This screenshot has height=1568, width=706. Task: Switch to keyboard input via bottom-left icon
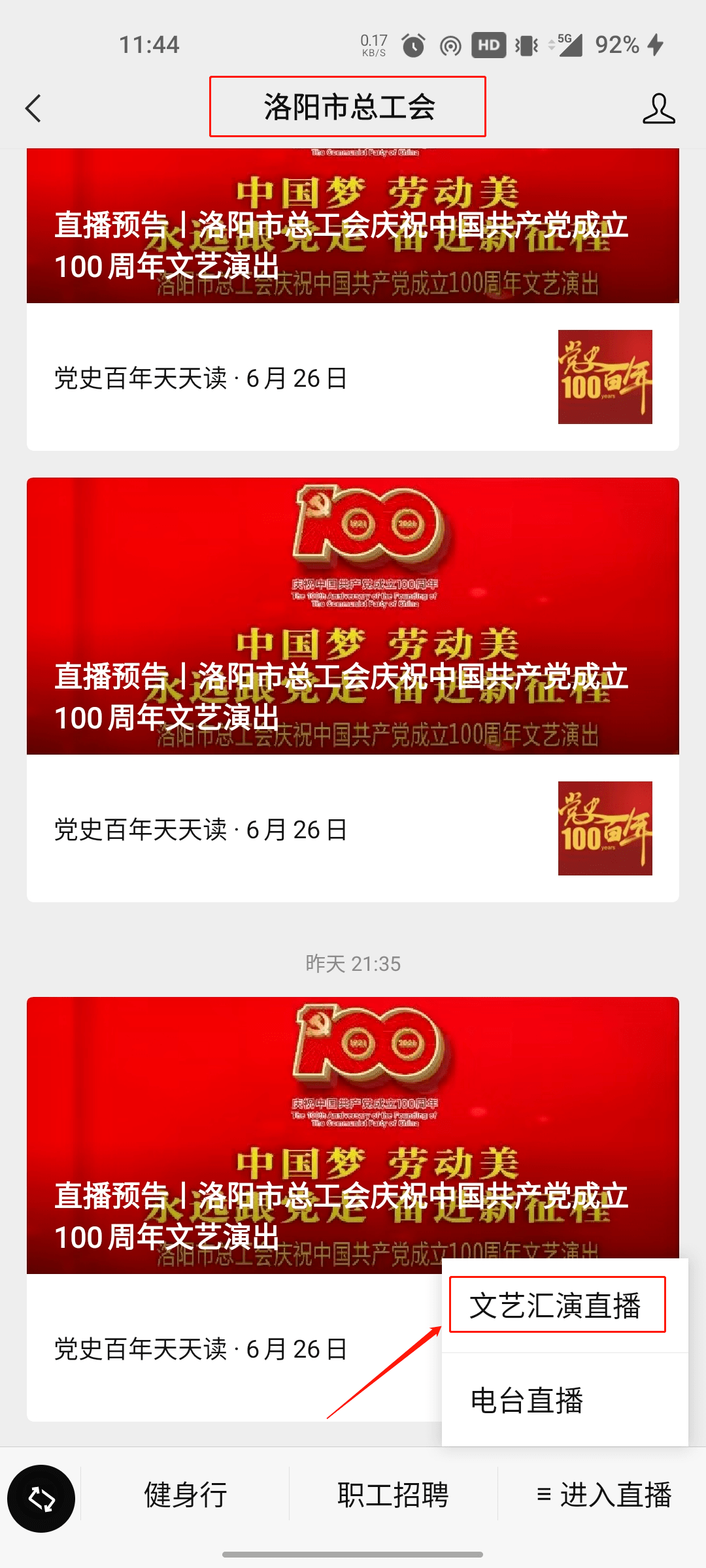click(x=41, y=1499)
